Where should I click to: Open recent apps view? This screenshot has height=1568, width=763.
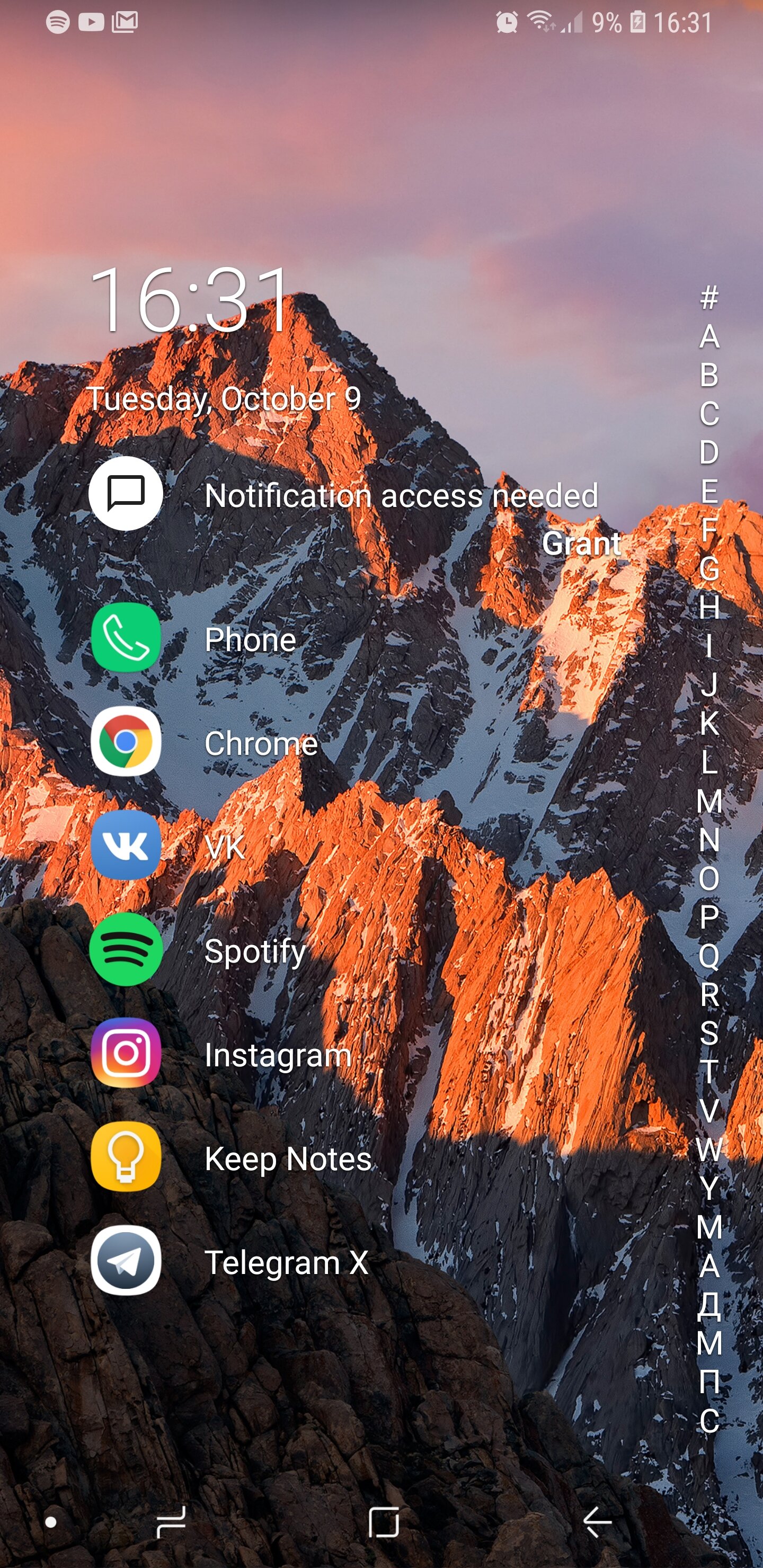(x=171, y=1522)
